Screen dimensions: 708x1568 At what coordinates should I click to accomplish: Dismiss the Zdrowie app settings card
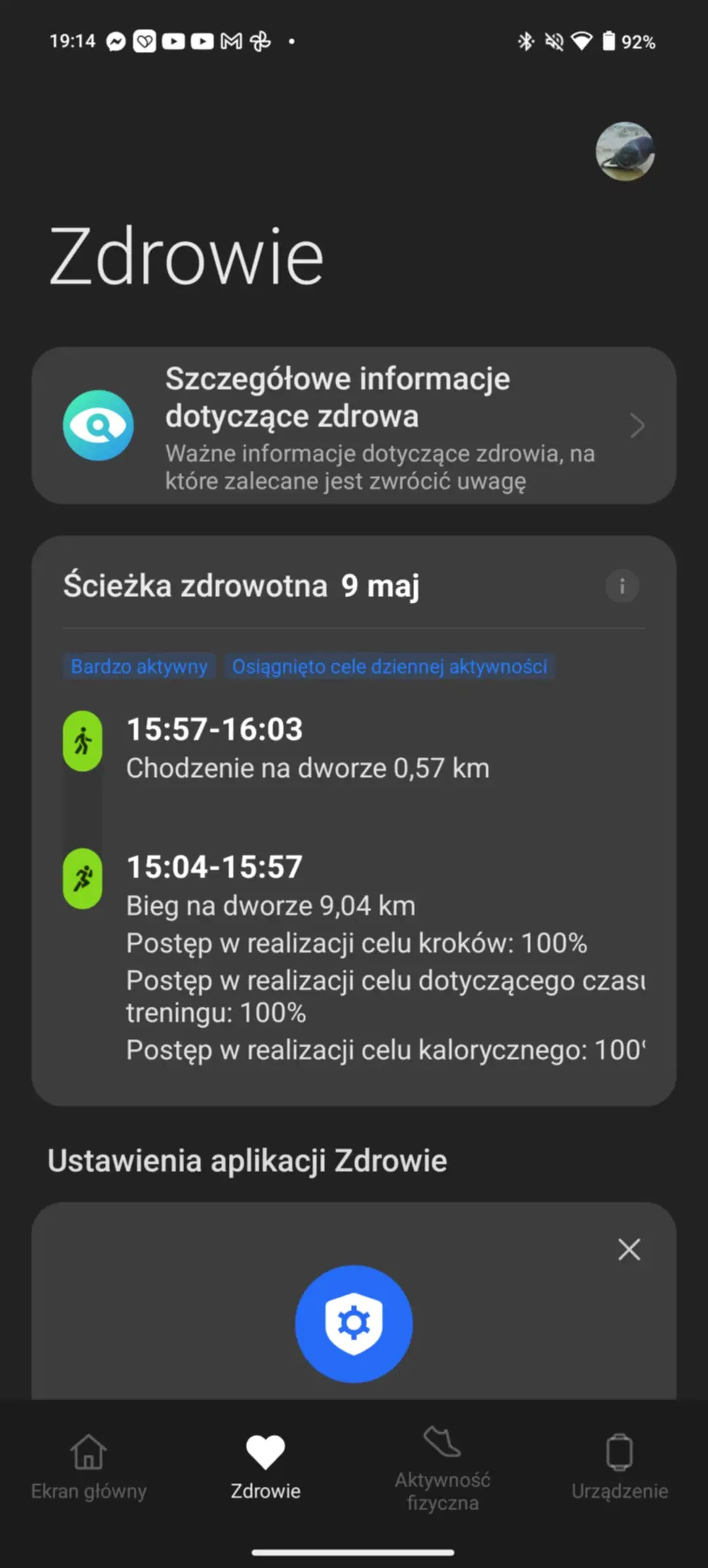pos(629,1249)
